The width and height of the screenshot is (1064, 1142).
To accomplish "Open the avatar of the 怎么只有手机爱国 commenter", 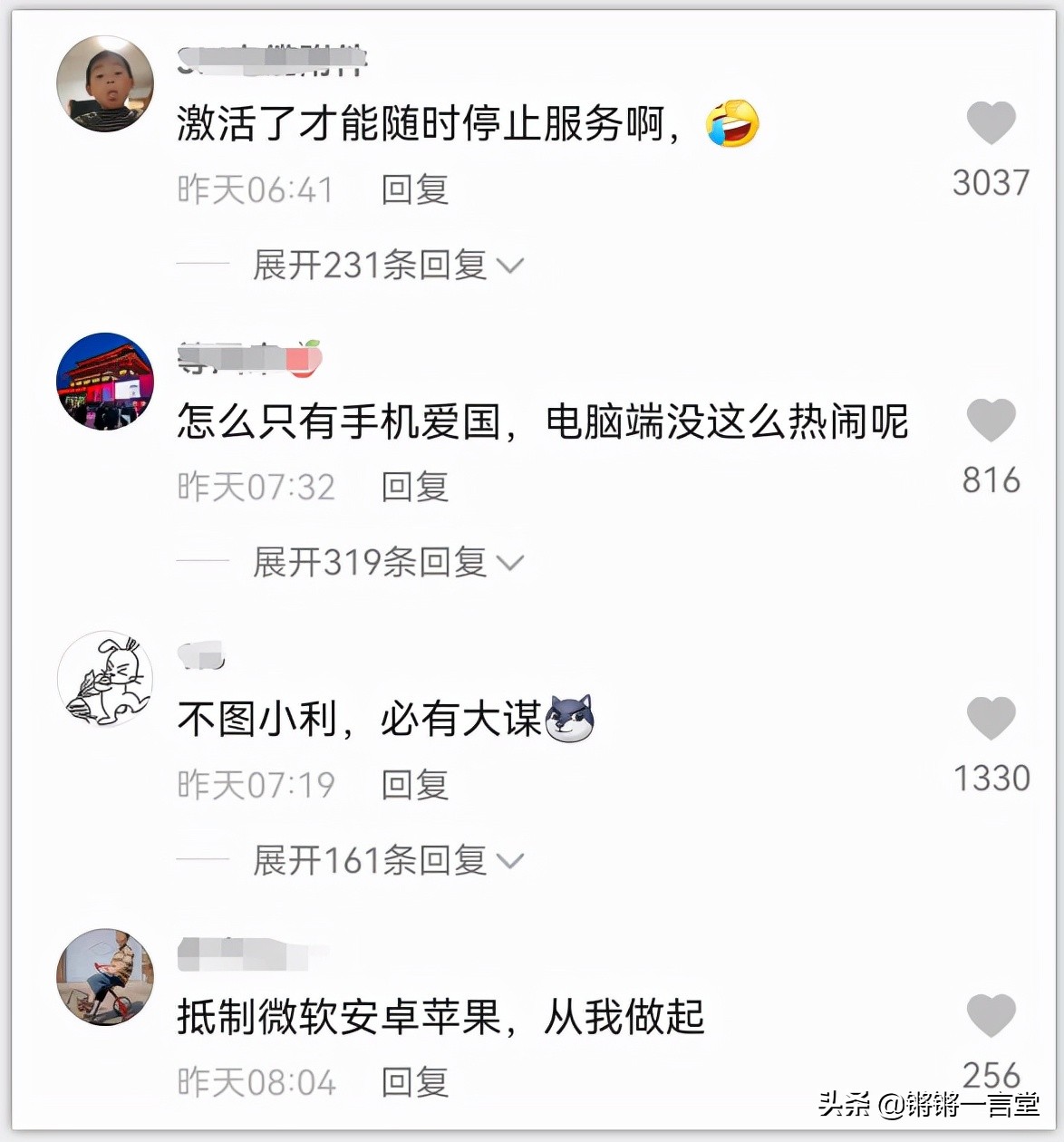I will pyautogui.click(x=105, y=382).
